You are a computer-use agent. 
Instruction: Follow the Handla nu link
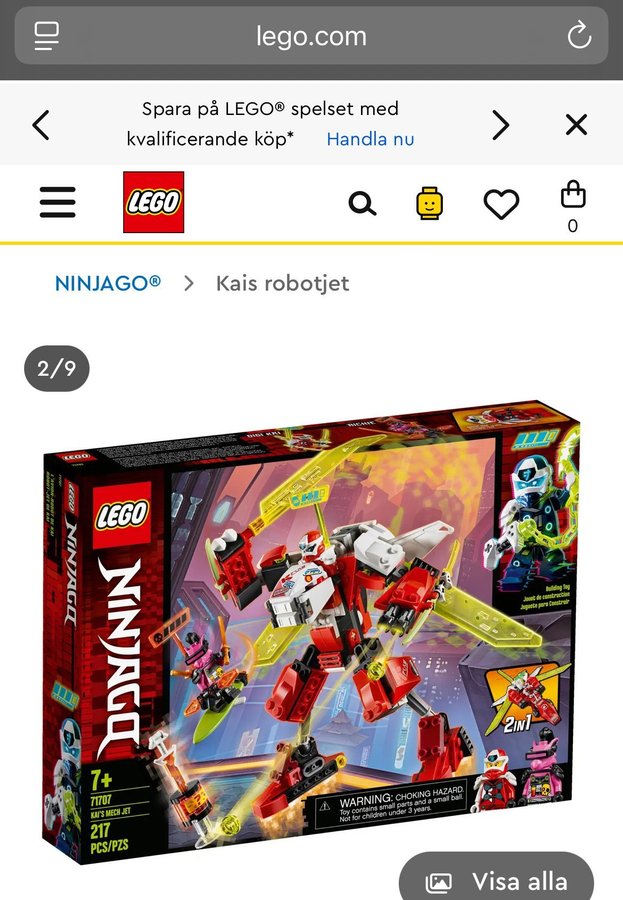tap(370, 139)
